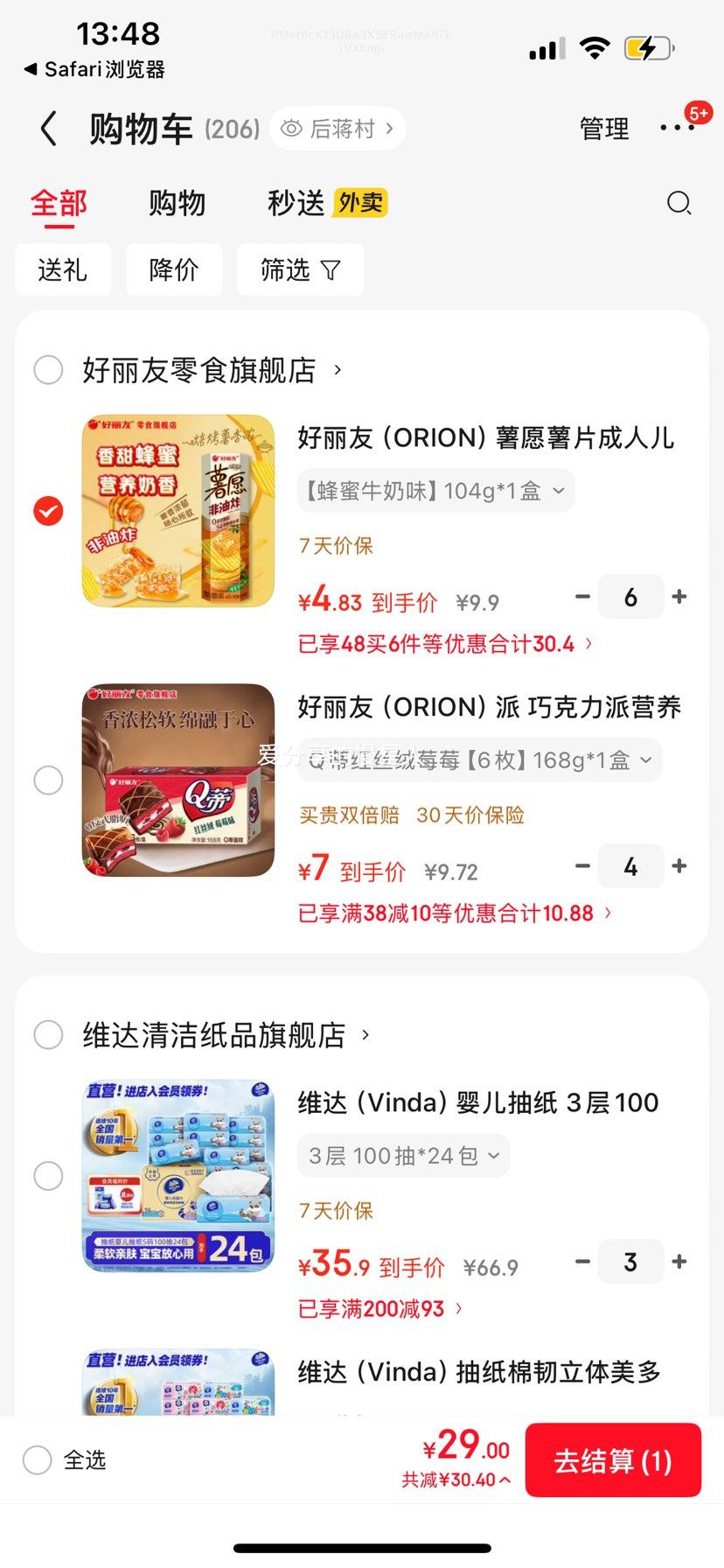The height and width of the screenshot is (1568, 724).
Task: Change delivery address 后蒋村
Action: (x=338, y=129)
